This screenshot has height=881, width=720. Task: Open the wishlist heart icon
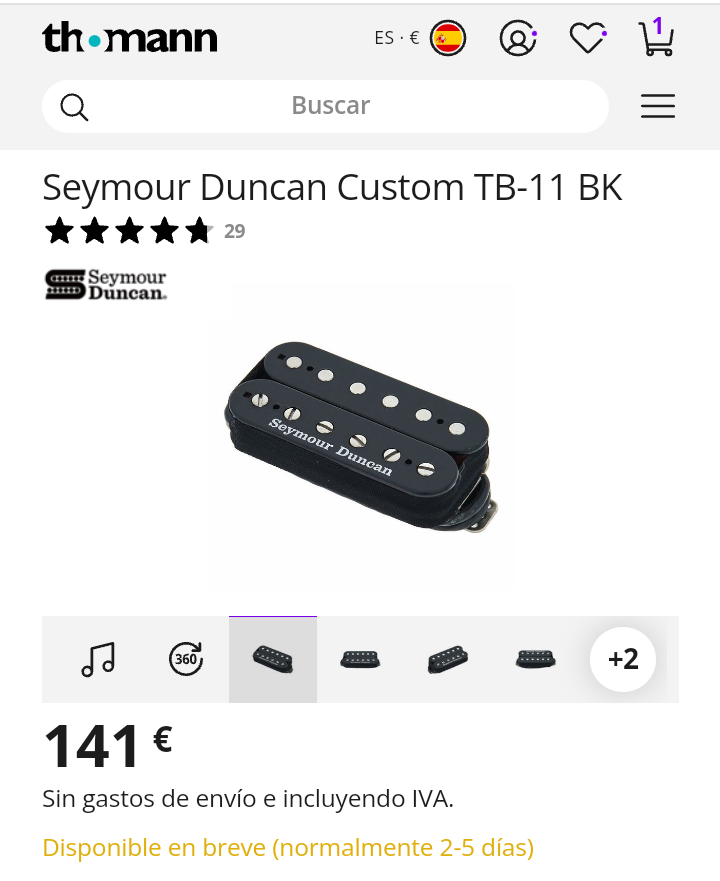(x=587, y=39)
